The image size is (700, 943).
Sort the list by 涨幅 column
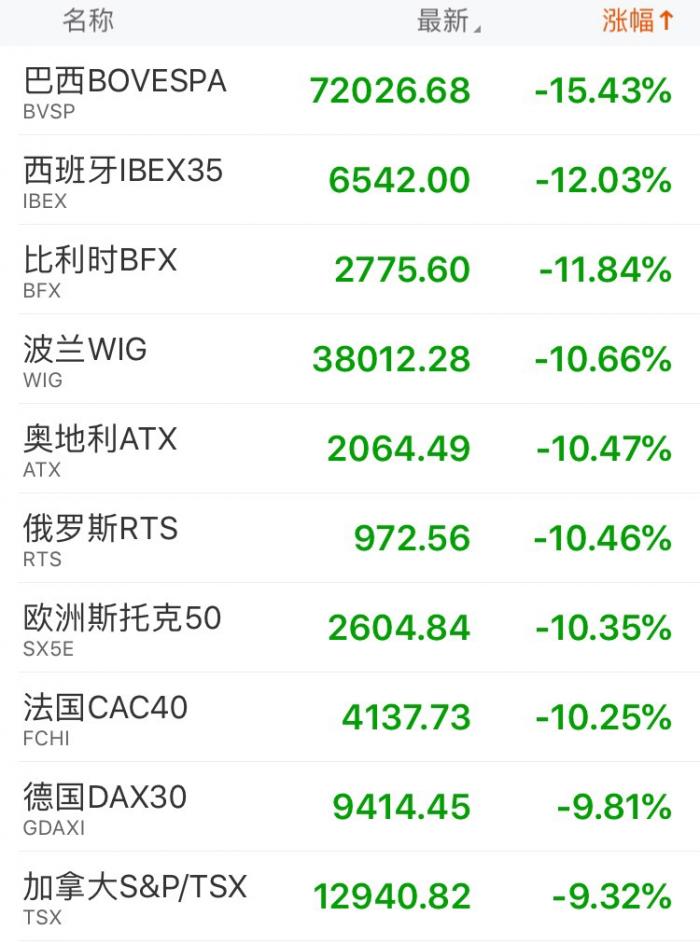click(637, 21)
